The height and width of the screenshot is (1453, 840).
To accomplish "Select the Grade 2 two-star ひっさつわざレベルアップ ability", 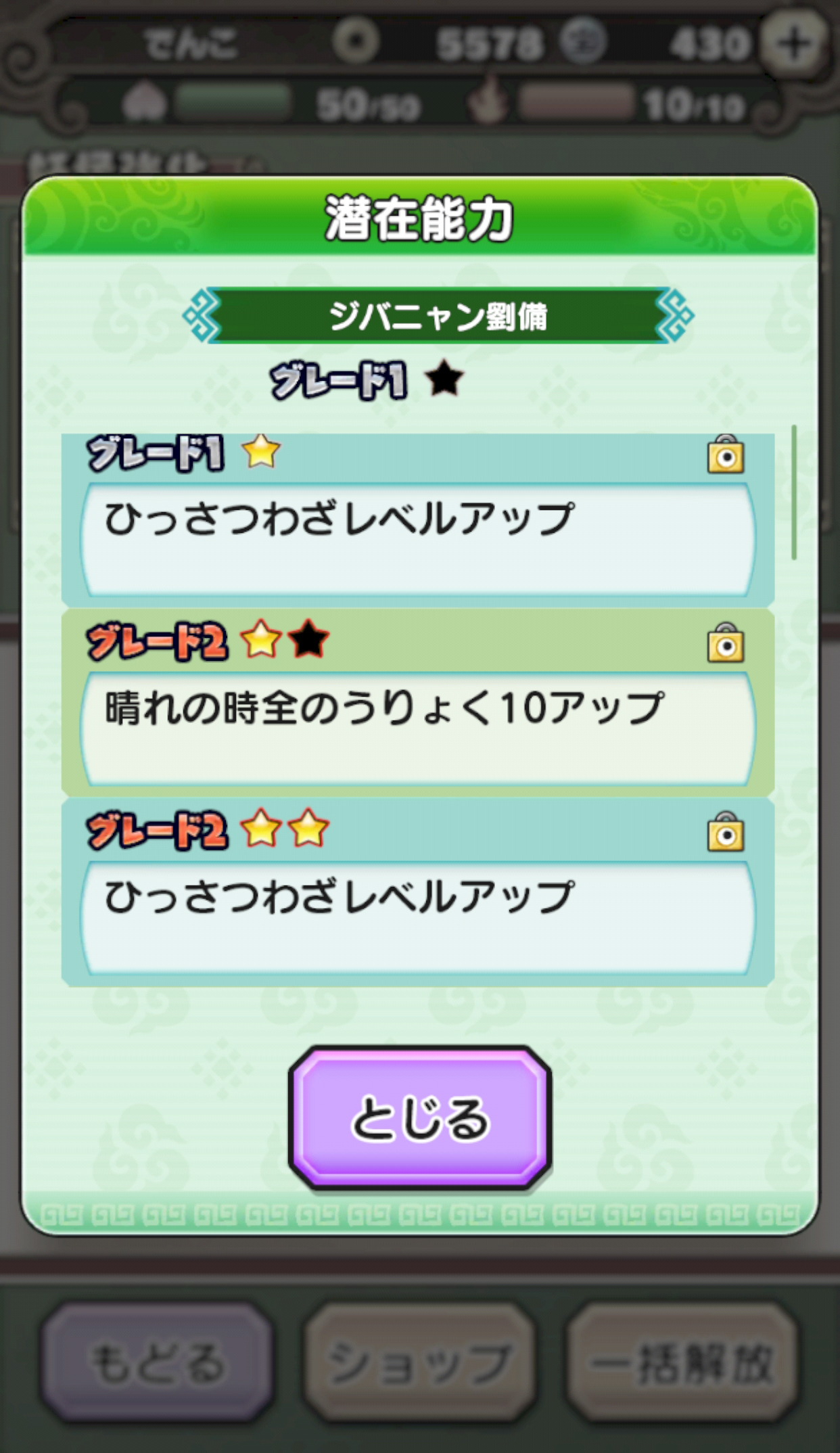I will (417, 916).
